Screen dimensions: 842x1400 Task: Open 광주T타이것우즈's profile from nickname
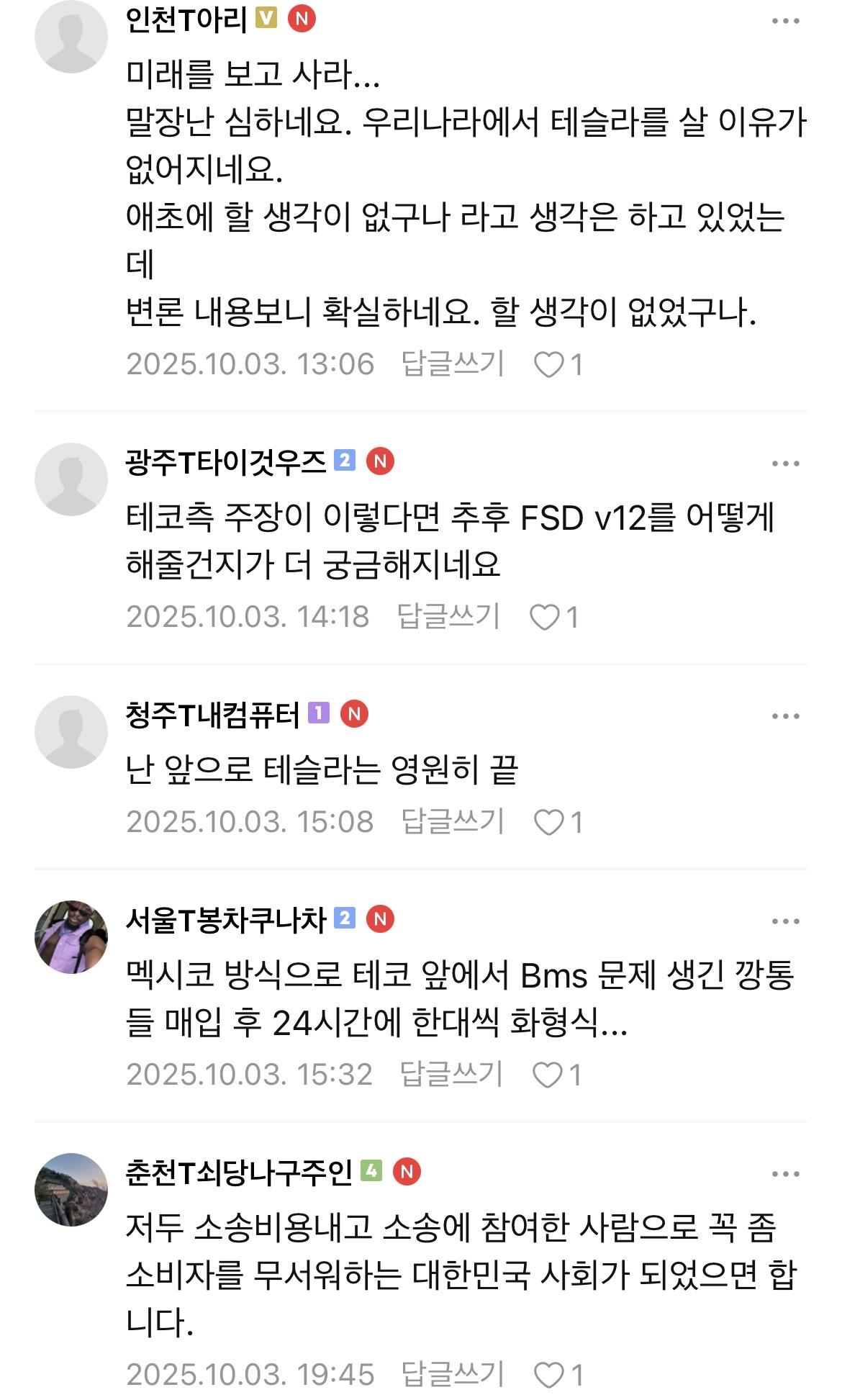[x=225, y=462]
